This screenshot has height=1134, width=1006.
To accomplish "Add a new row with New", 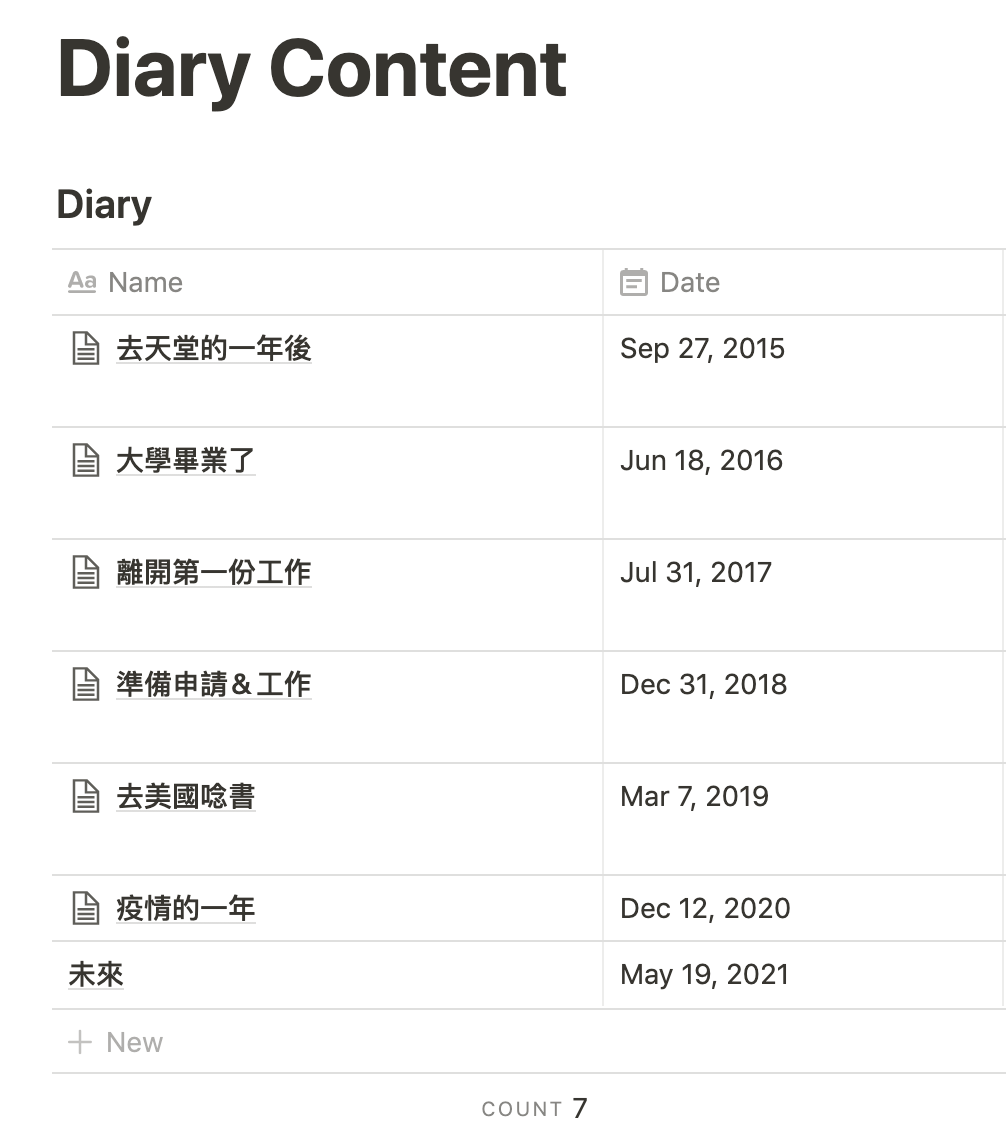I will click(x=115, y=1042).
